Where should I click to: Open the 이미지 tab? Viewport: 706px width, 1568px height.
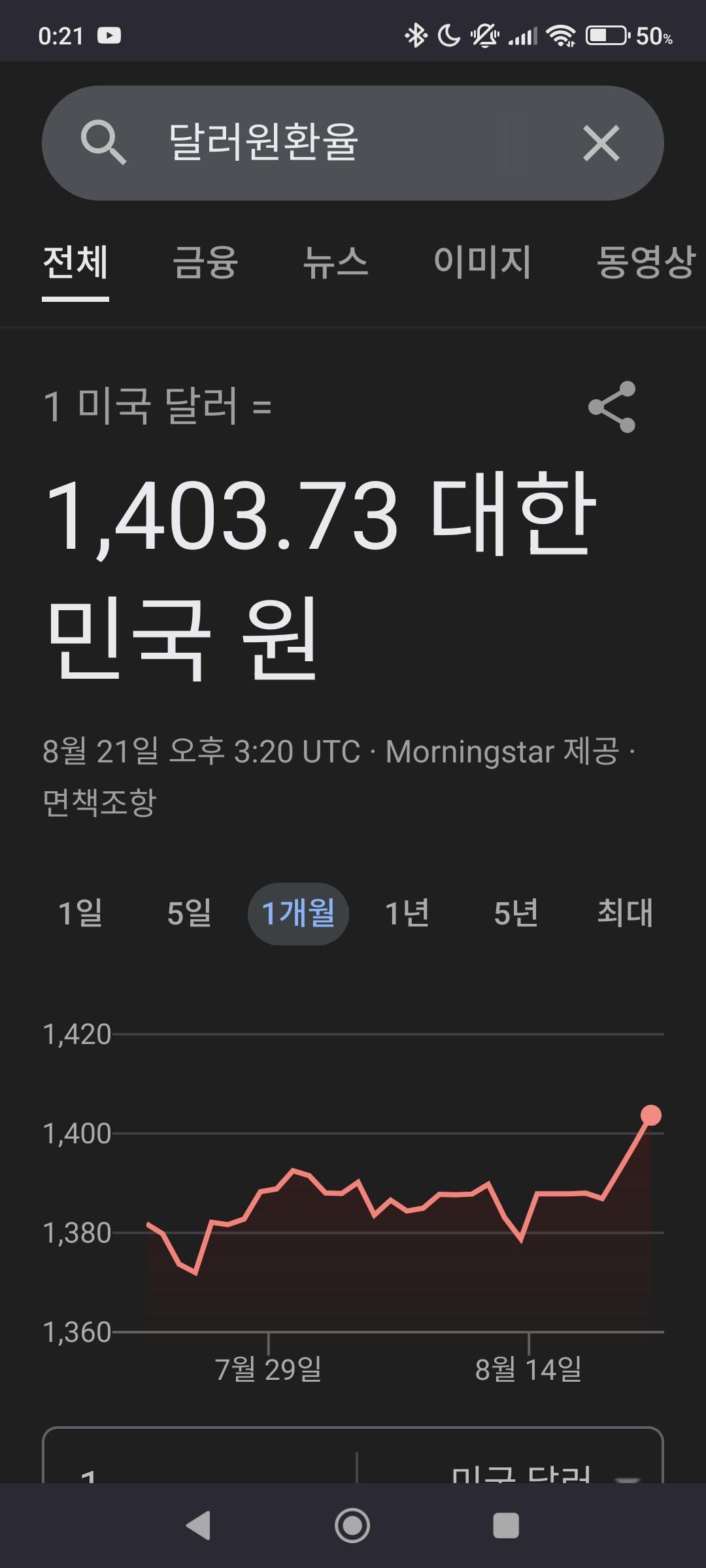click(482, 262)
